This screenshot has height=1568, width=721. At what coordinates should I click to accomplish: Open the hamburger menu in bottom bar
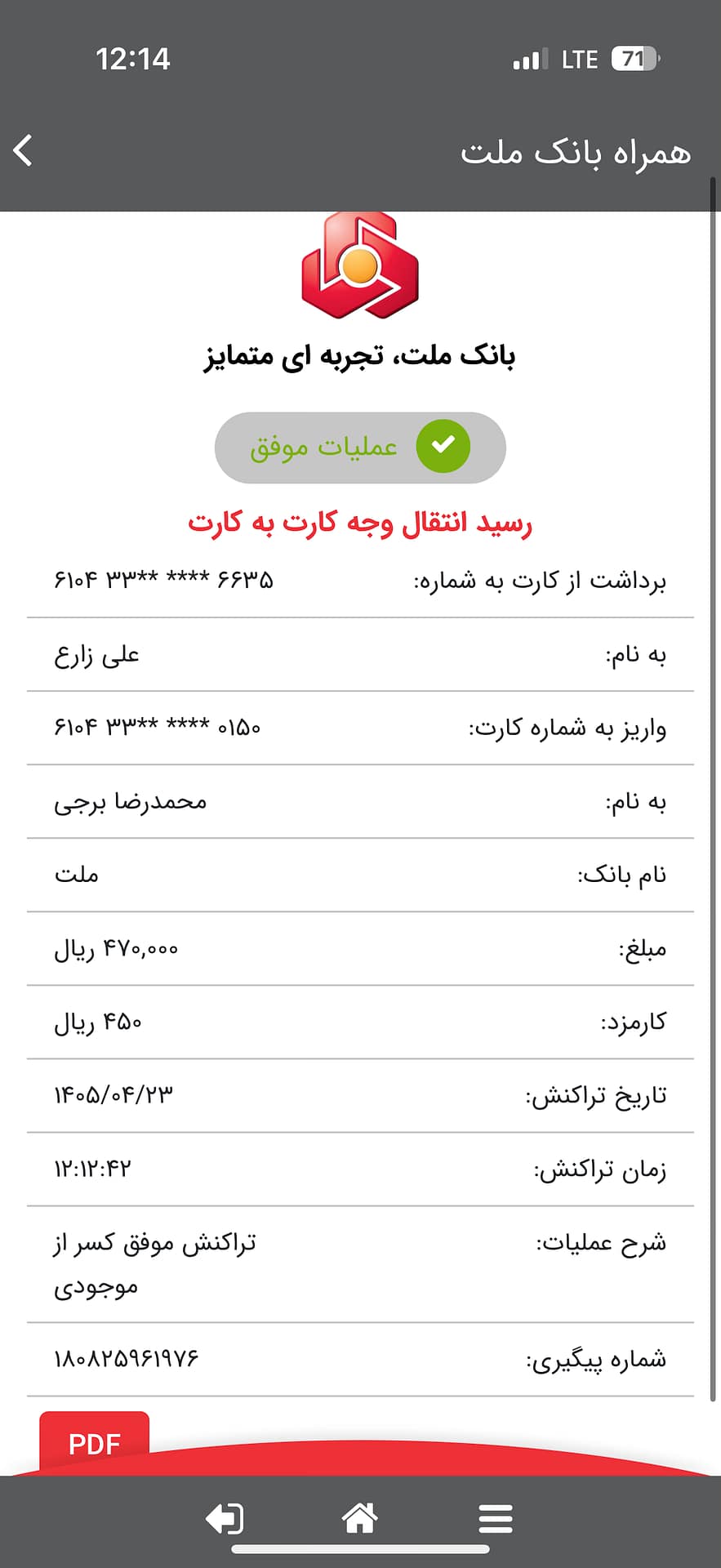point(496,1518)
